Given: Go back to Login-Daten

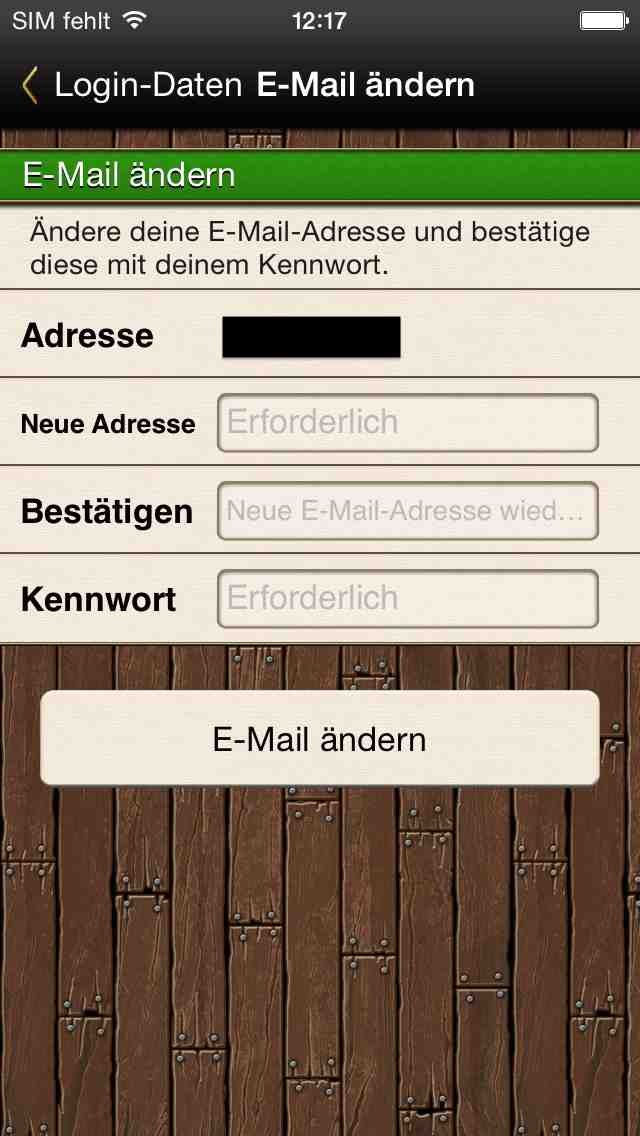Looking at the screenshot, I should point(130,86).
